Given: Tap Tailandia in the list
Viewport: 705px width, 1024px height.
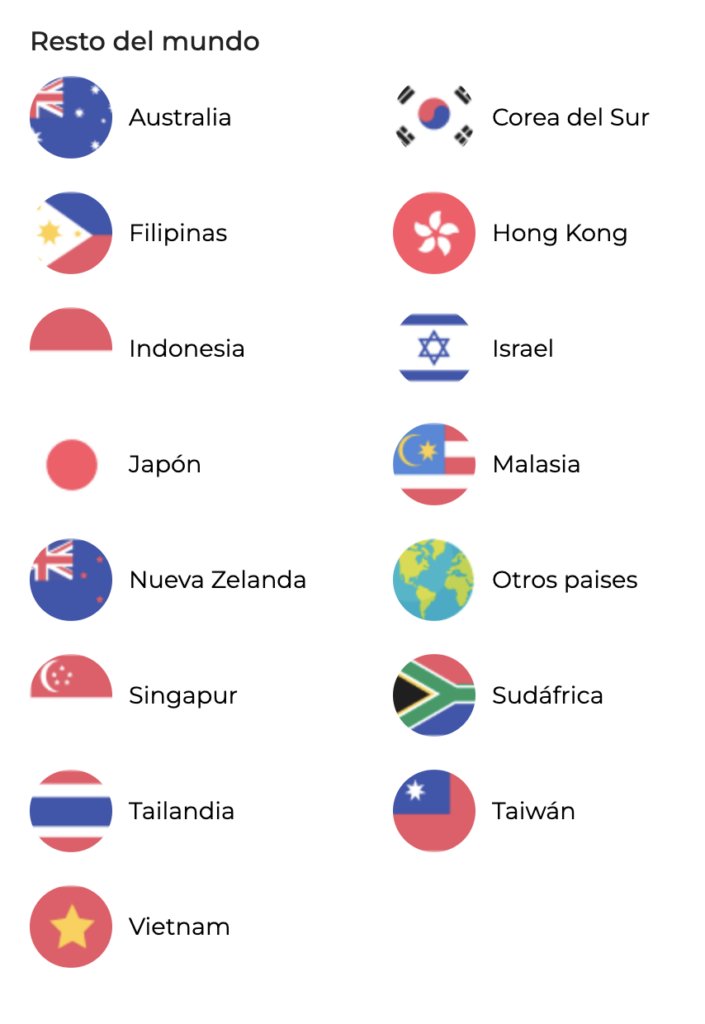Looking at the screenshot, I should pos(181,811).
